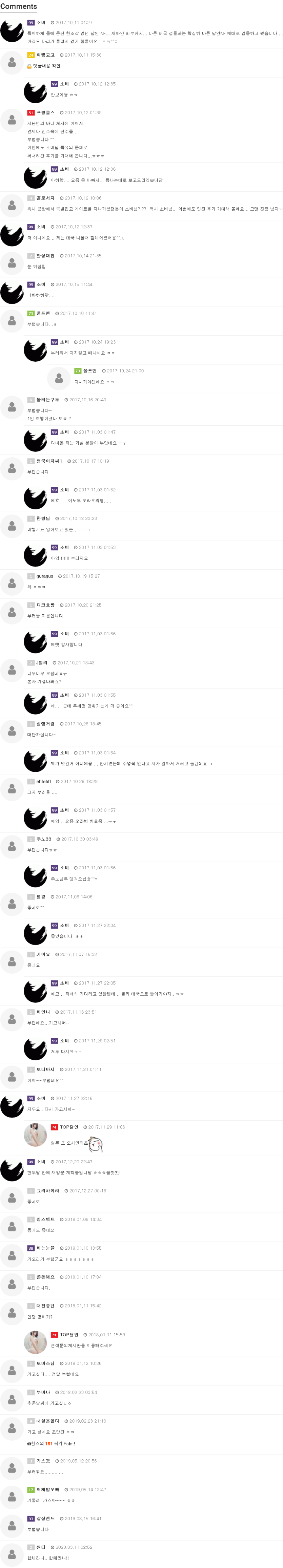The image size is (283, 1568).
Task: Tap the username ehfehfl
Action: pyautogui.click(x=43, y=781)
